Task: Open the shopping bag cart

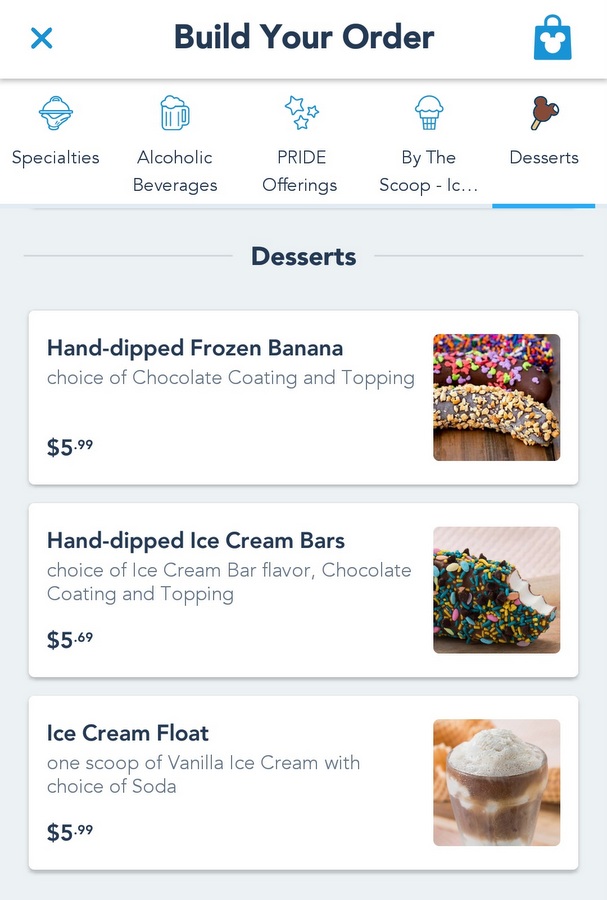Action: point(552,39)
